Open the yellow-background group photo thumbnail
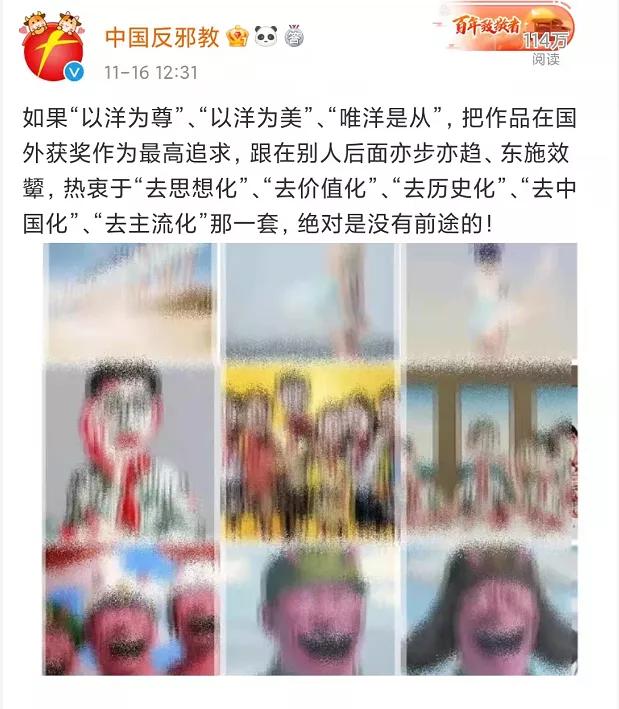 click(310, 450)
